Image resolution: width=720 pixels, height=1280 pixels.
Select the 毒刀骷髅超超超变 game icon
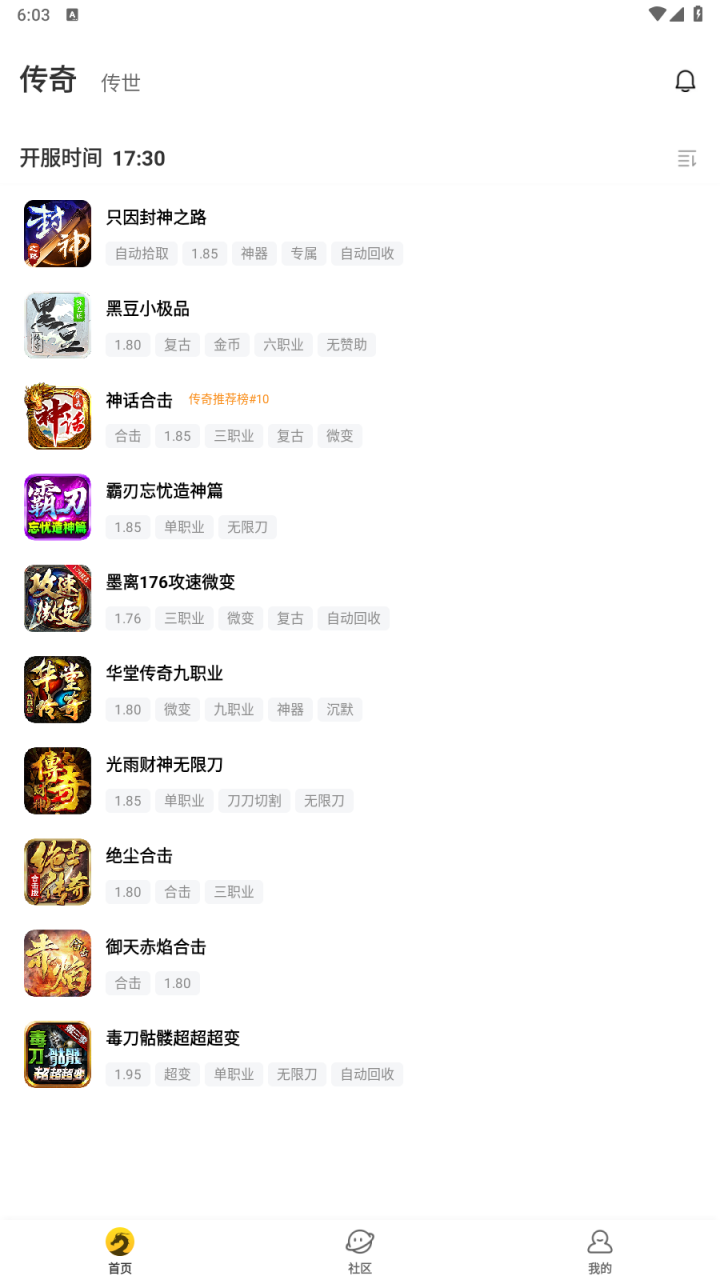(57, 1053)
